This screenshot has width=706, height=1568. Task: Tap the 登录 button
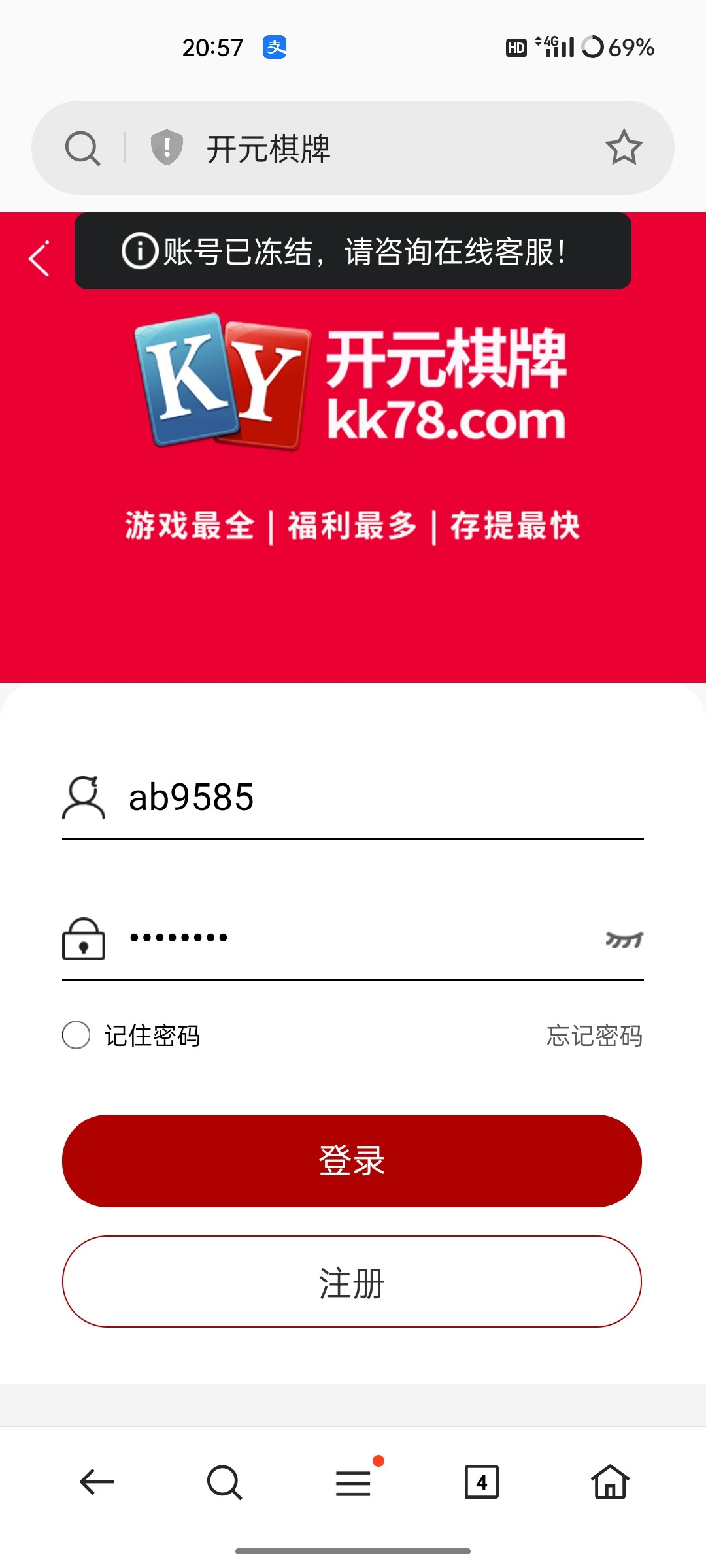point(352,1161)
